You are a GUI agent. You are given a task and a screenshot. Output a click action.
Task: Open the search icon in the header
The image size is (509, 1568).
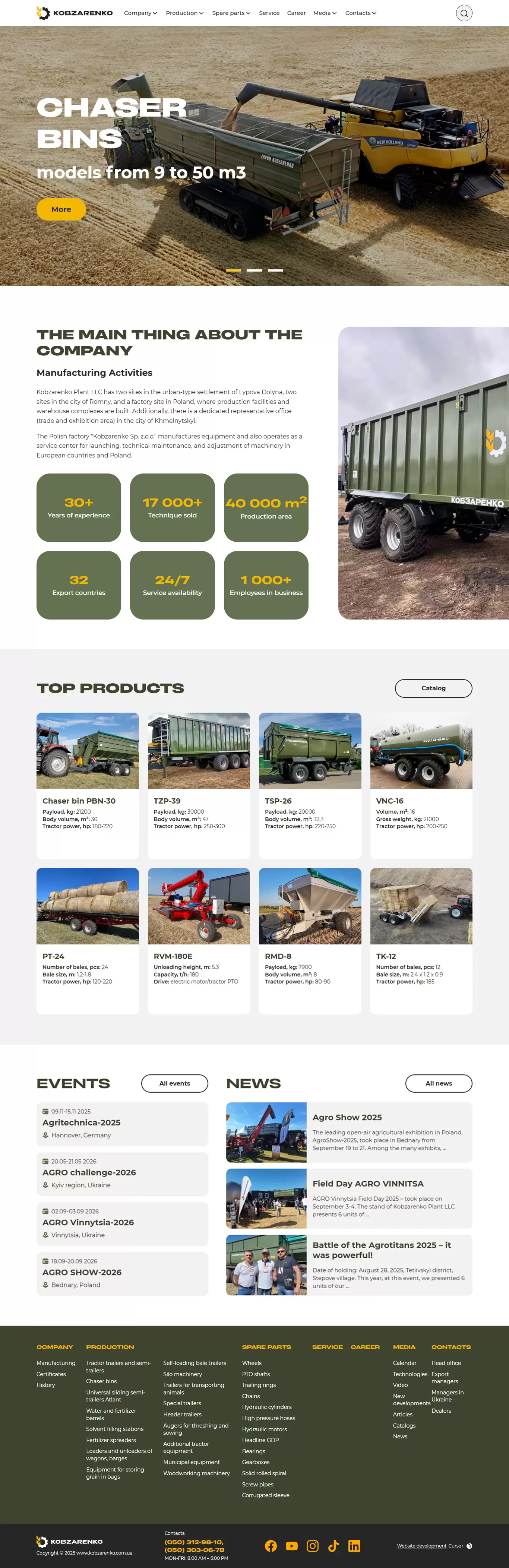pyautogui.click(x=464, y=13)
